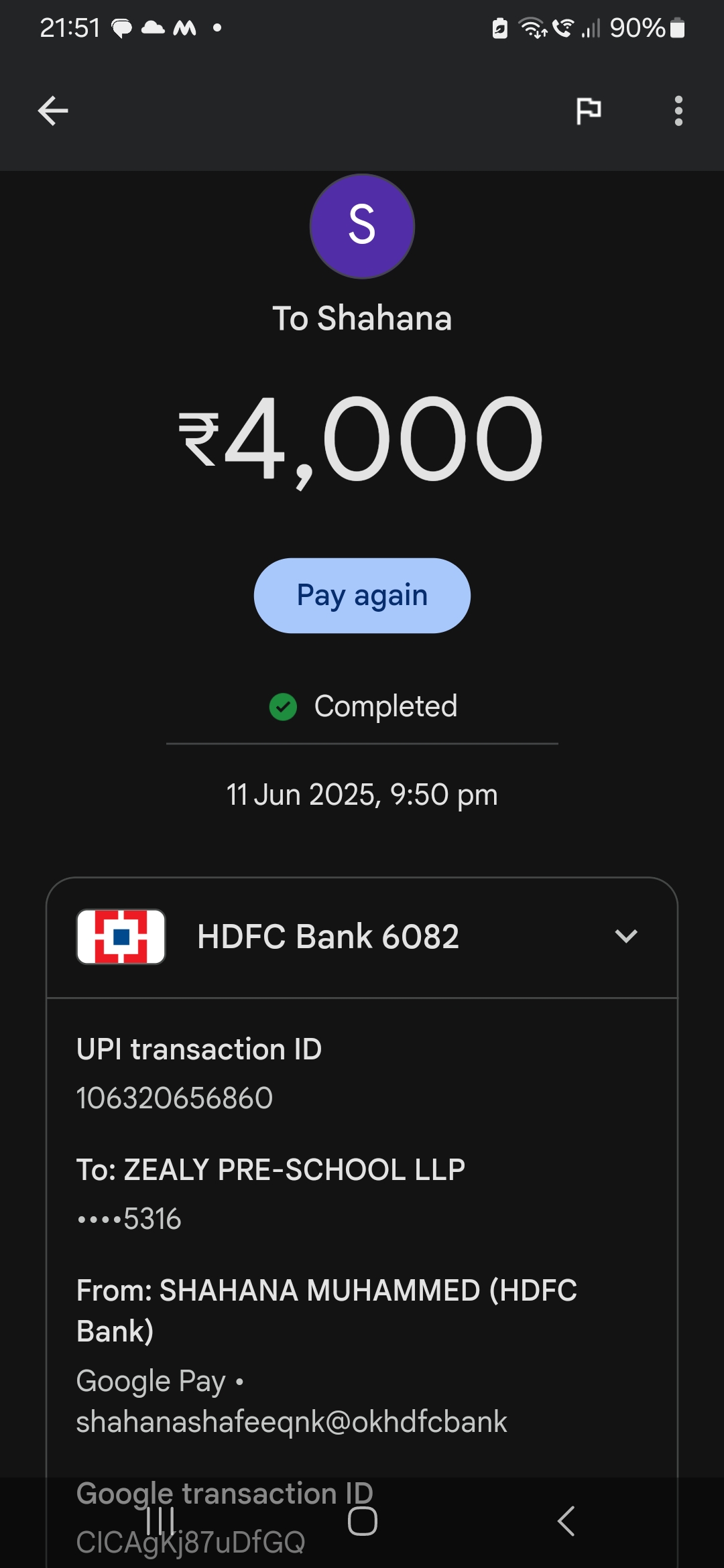This screenshot has height=1568, width=724.
Task: Go to the phone's home screen
Action: click(362, 1521)
